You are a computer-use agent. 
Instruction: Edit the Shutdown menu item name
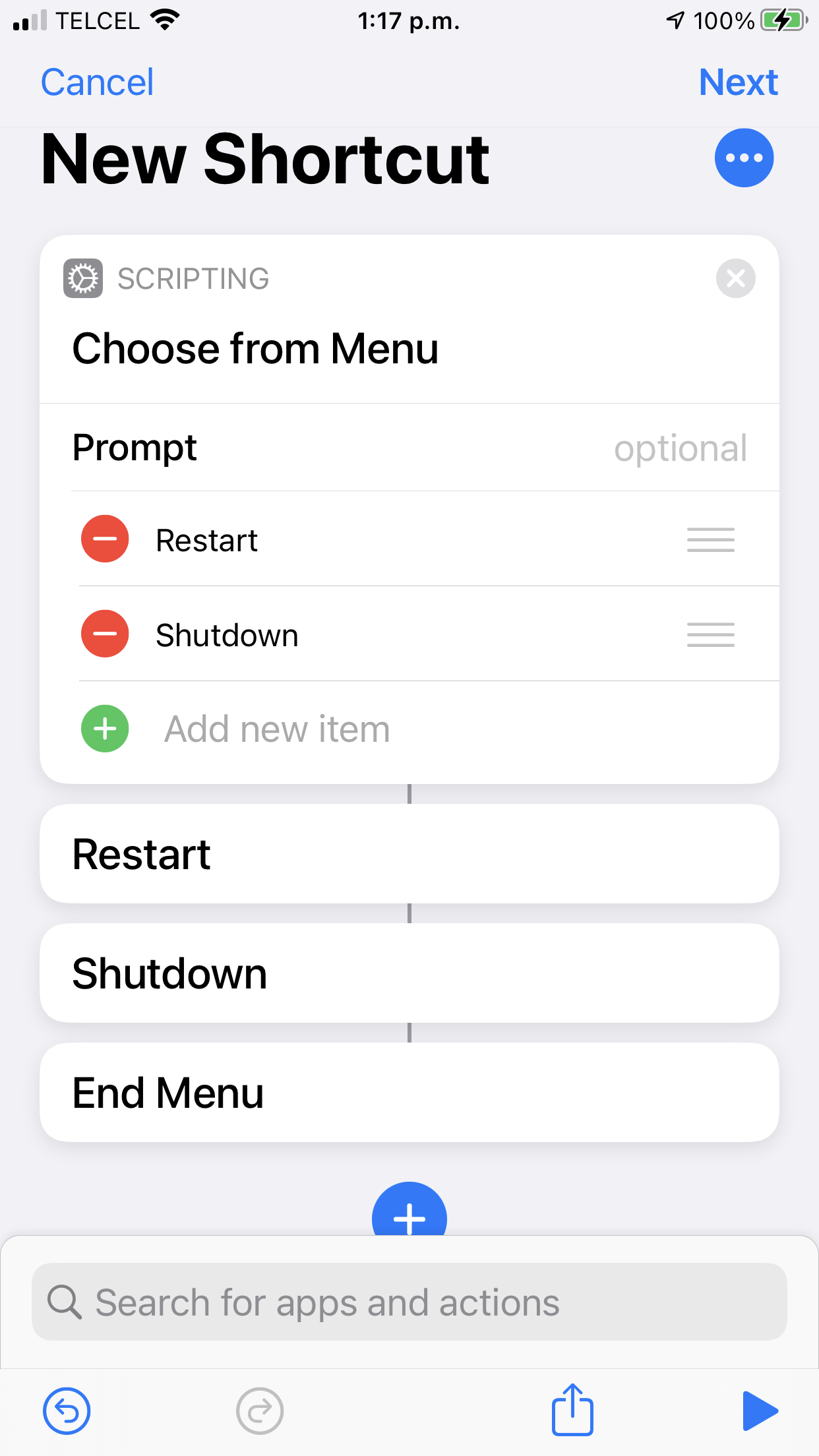coord(227,636)
